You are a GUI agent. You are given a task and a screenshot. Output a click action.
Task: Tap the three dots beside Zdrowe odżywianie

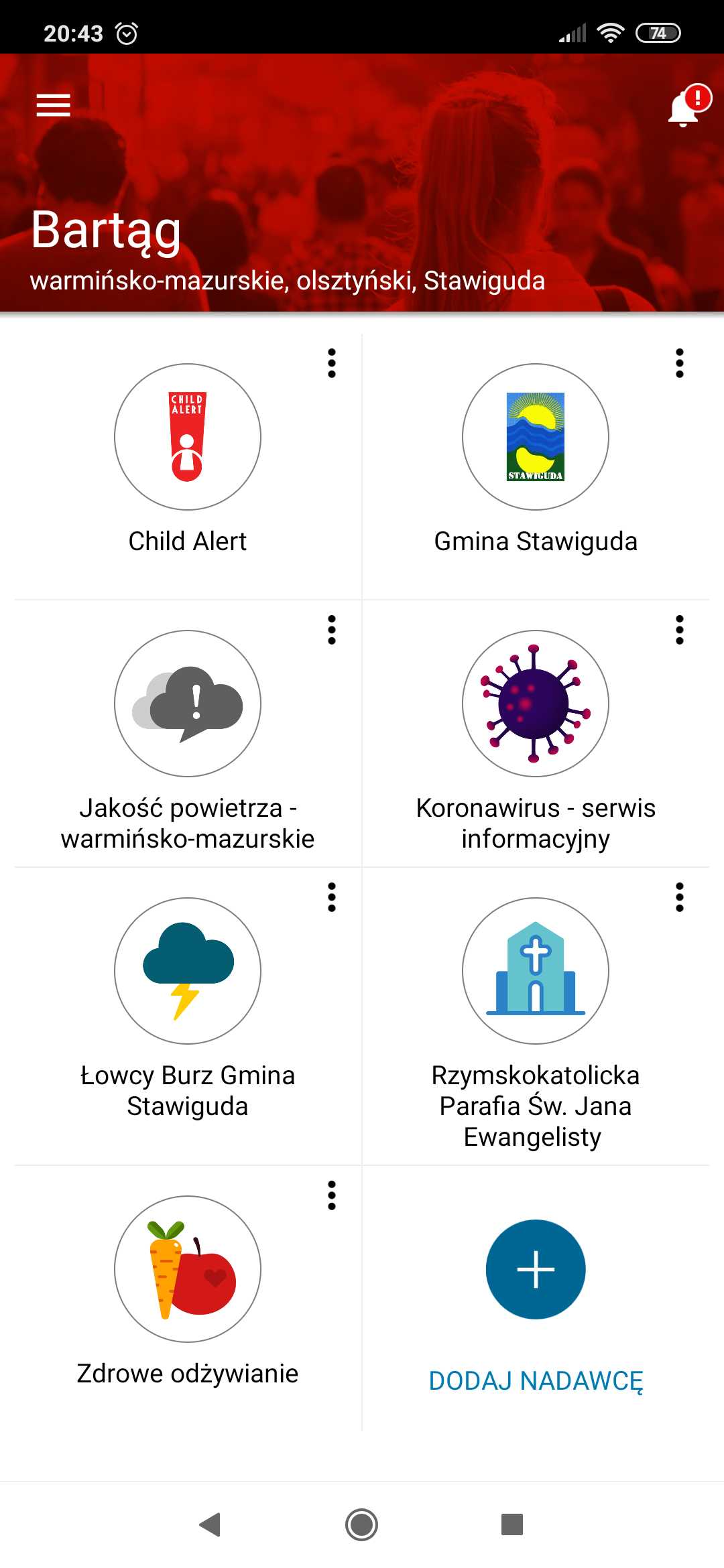[331, 1195]
